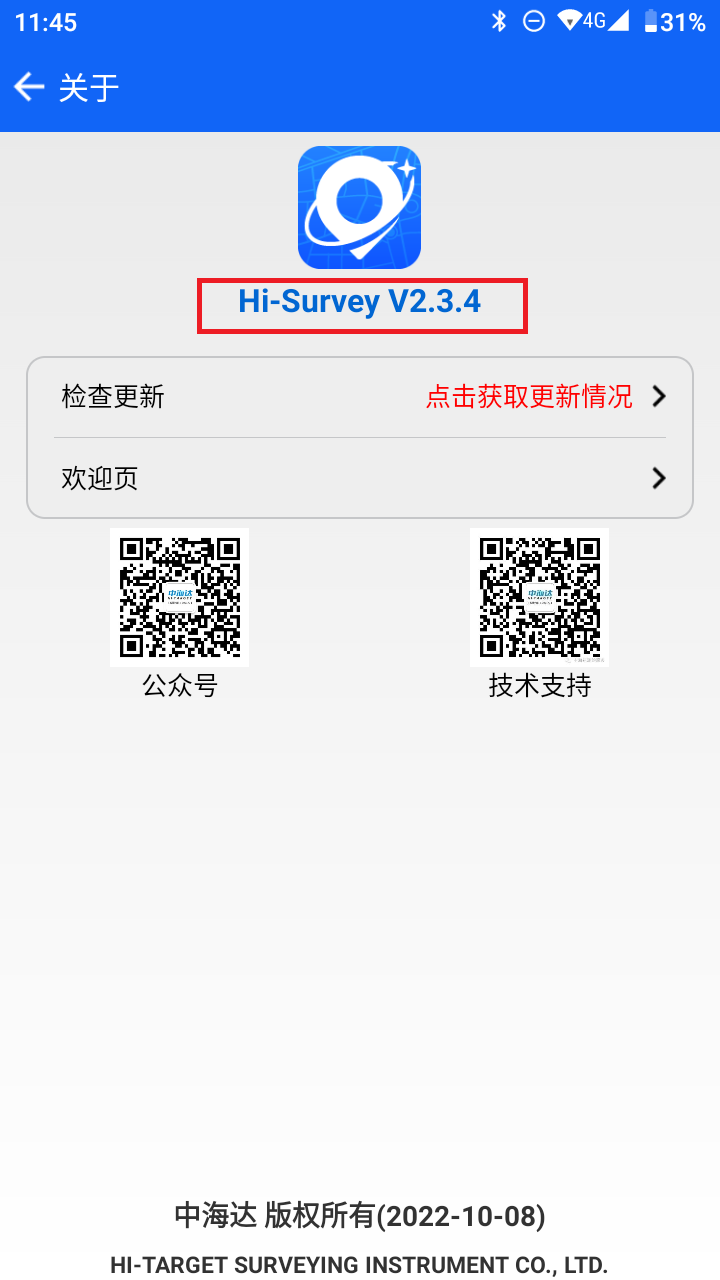Open the 检查更新 row
Viewport: 720px width, 1280px height.
pos(360,397)
